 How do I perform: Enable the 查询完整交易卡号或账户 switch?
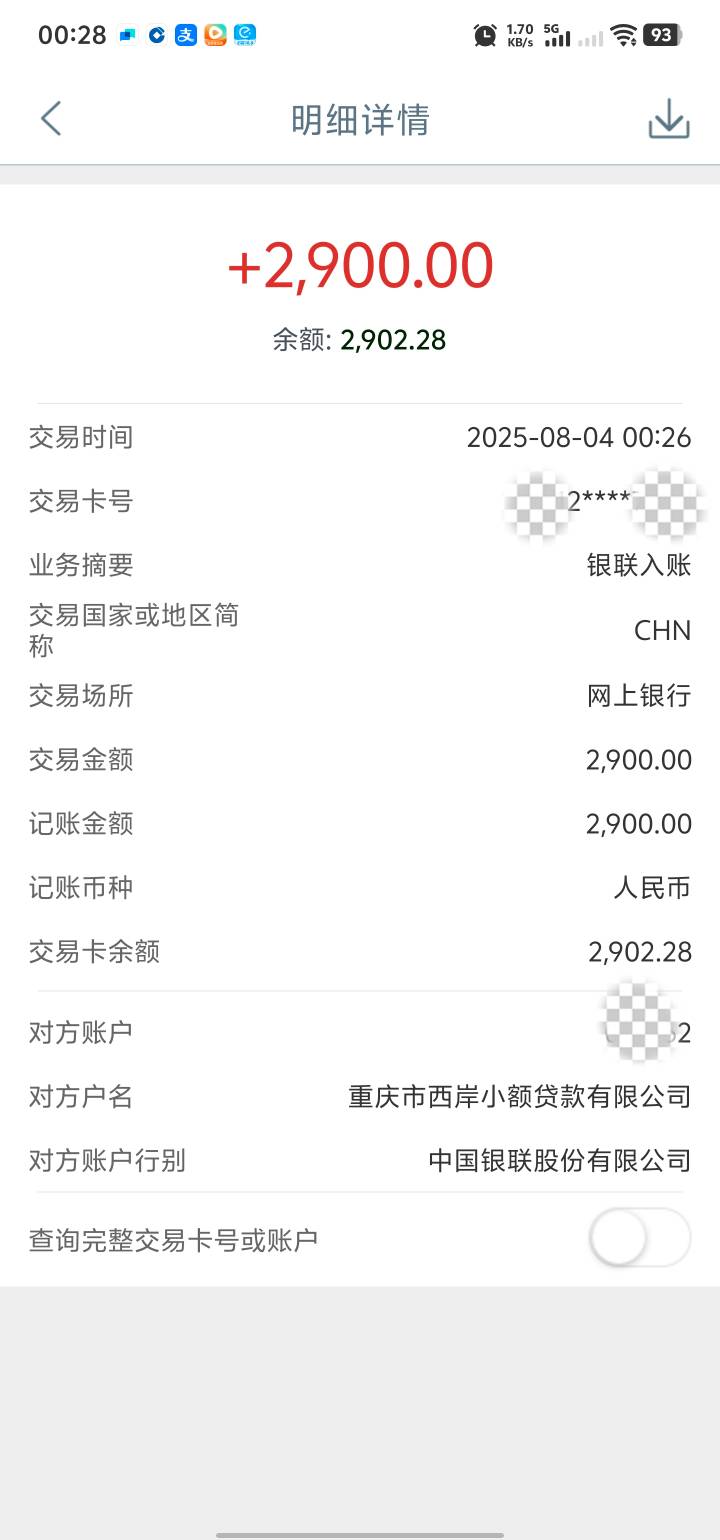tap(640, 1239)
